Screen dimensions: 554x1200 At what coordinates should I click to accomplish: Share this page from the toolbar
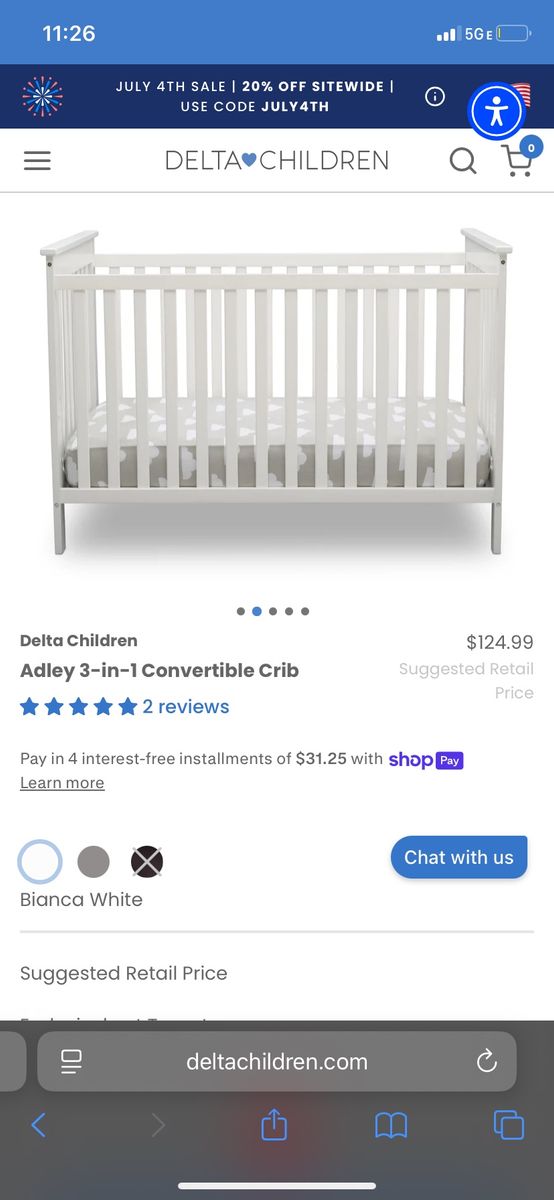[x=274, y=1124]
